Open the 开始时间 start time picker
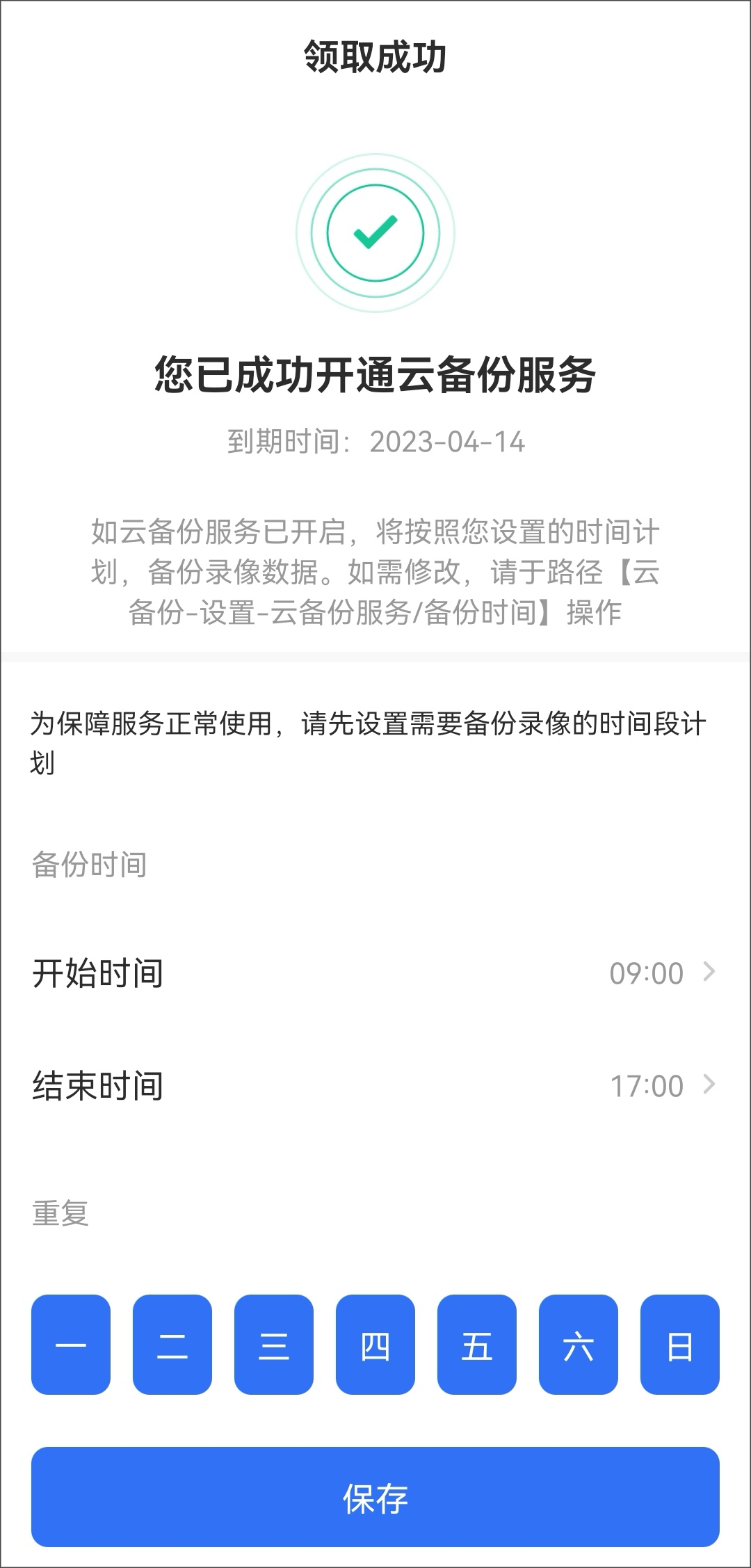 coord(375,973)
